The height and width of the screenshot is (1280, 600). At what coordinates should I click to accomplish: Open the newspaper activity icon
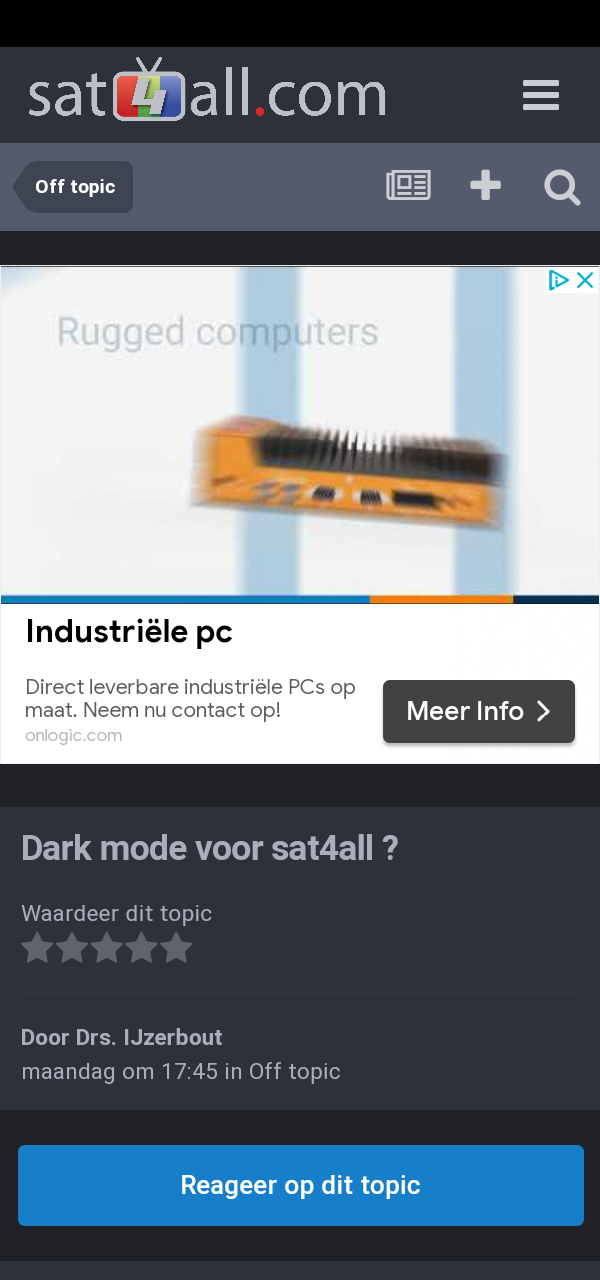(x=409, y=186)
